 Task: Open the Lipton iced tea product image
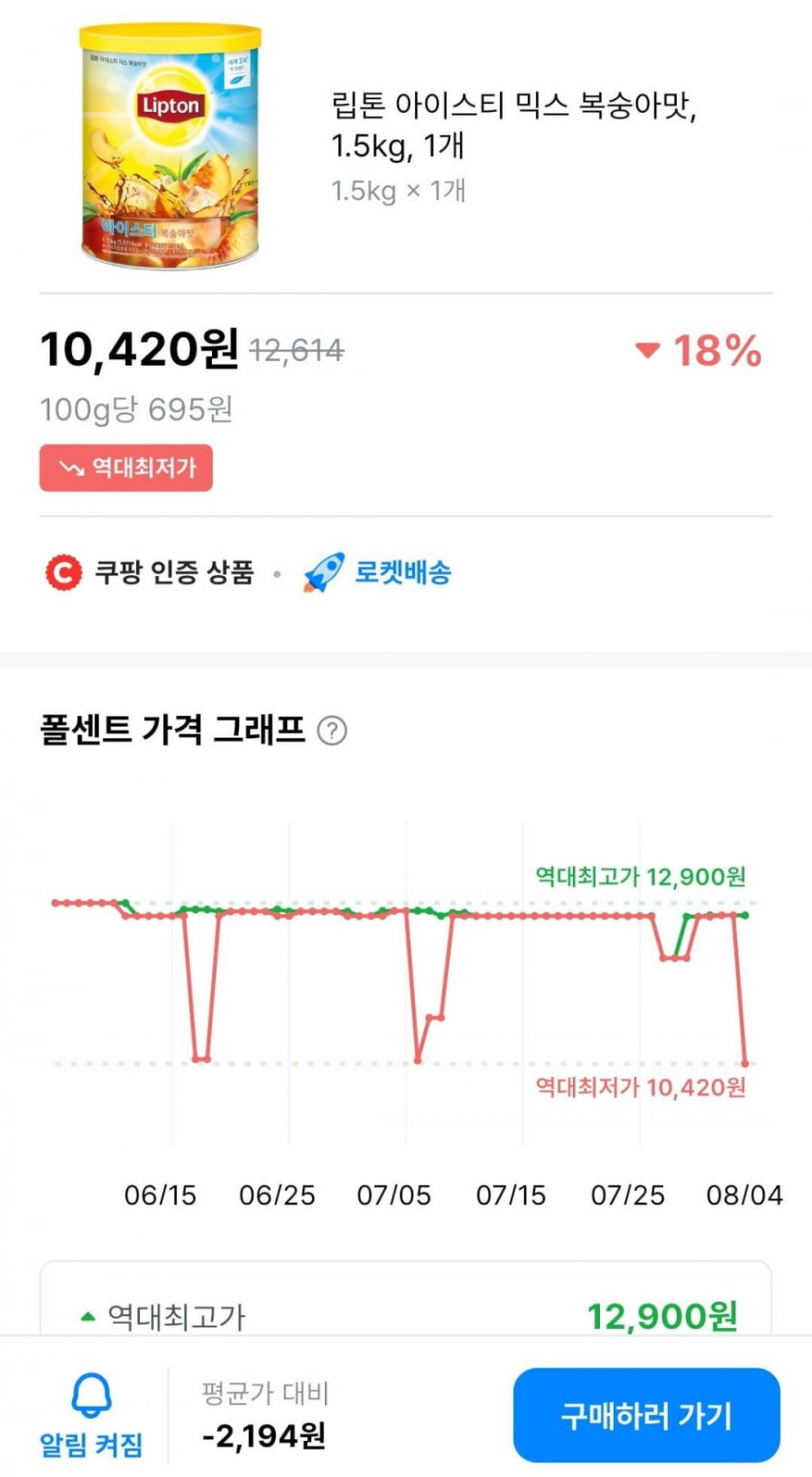(x=169, y=148)
